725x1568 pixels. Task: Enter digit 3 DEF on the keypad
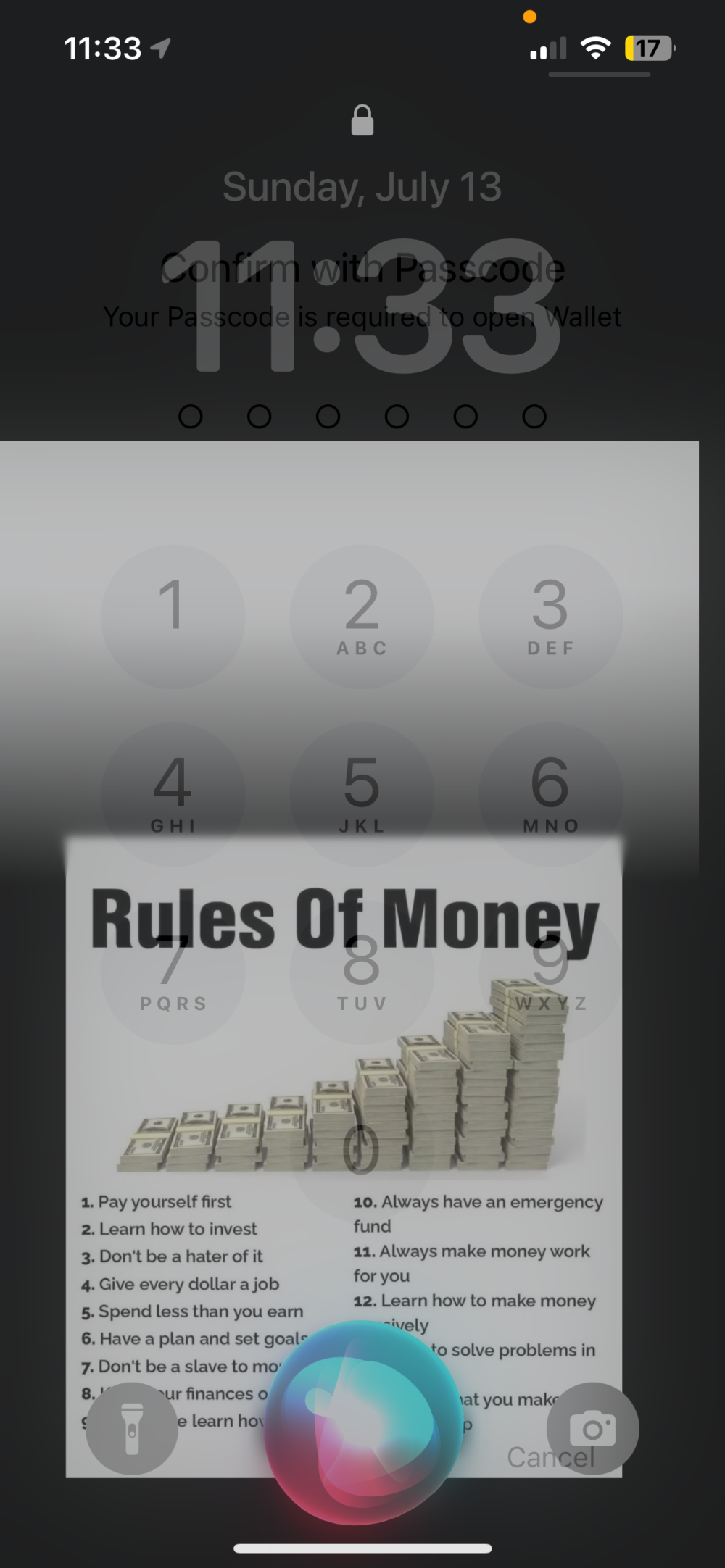coord(551,617)
